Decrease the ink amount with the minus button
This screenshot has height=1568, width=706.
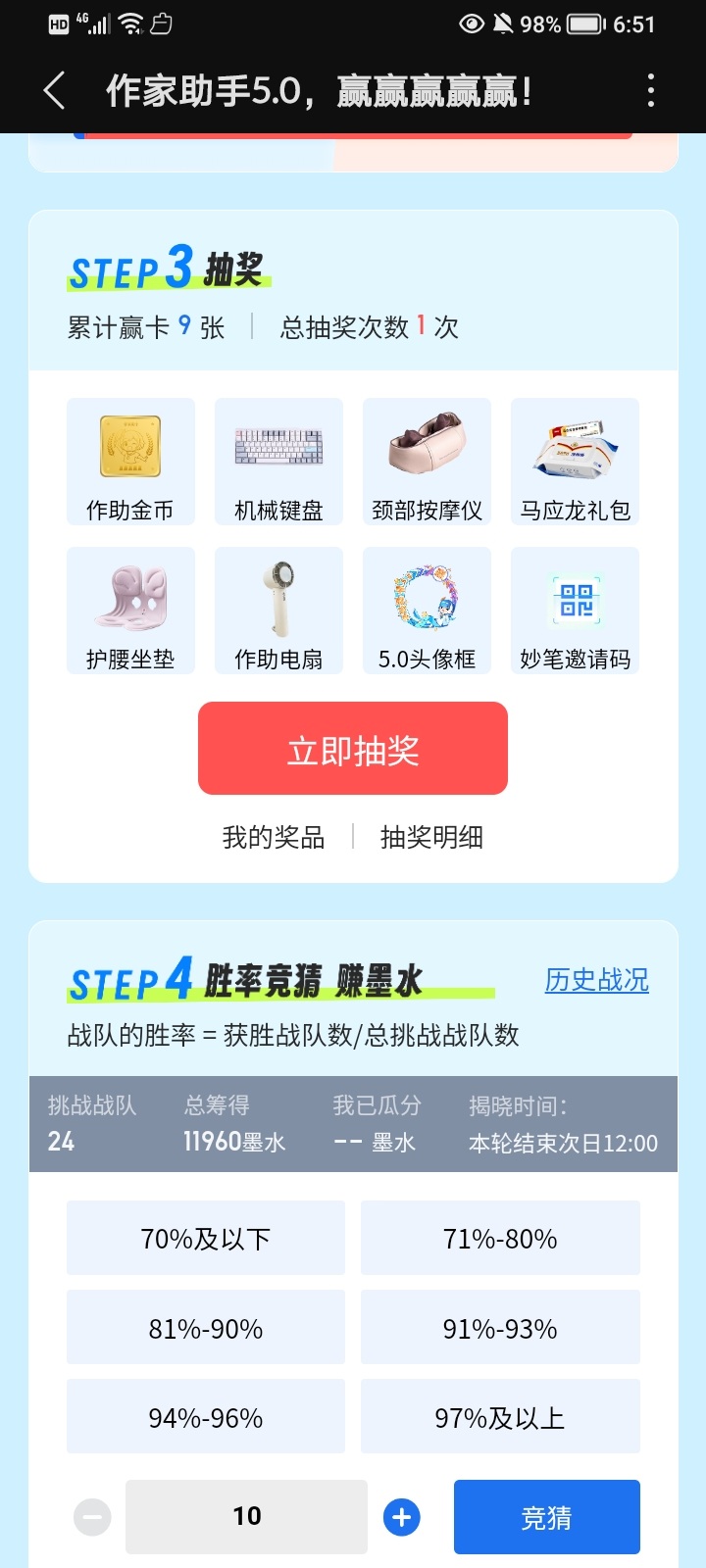[x=92, y=1517]
